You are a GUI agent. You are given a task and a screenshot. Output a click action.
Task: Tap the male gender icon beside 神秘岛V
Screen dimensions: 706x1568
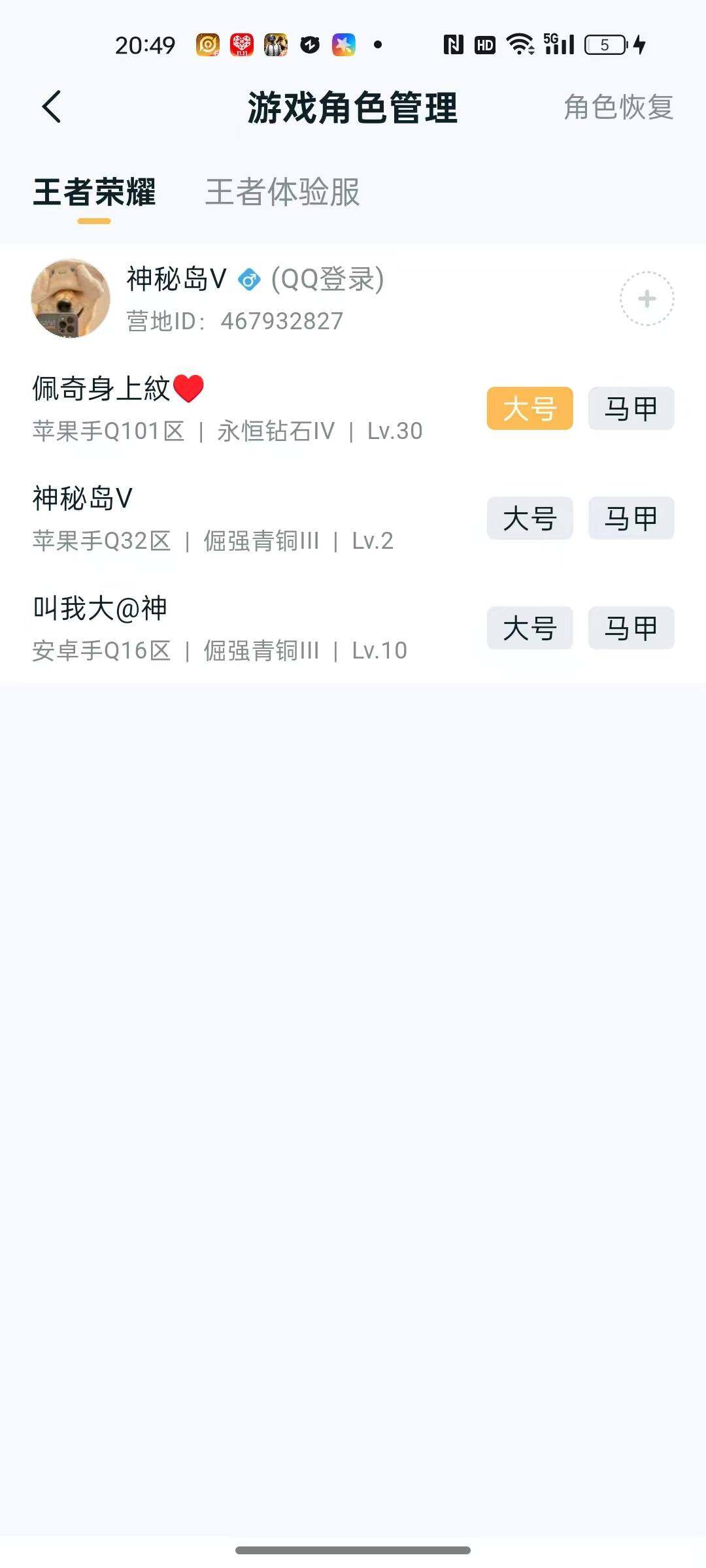[x=250, y=278]
